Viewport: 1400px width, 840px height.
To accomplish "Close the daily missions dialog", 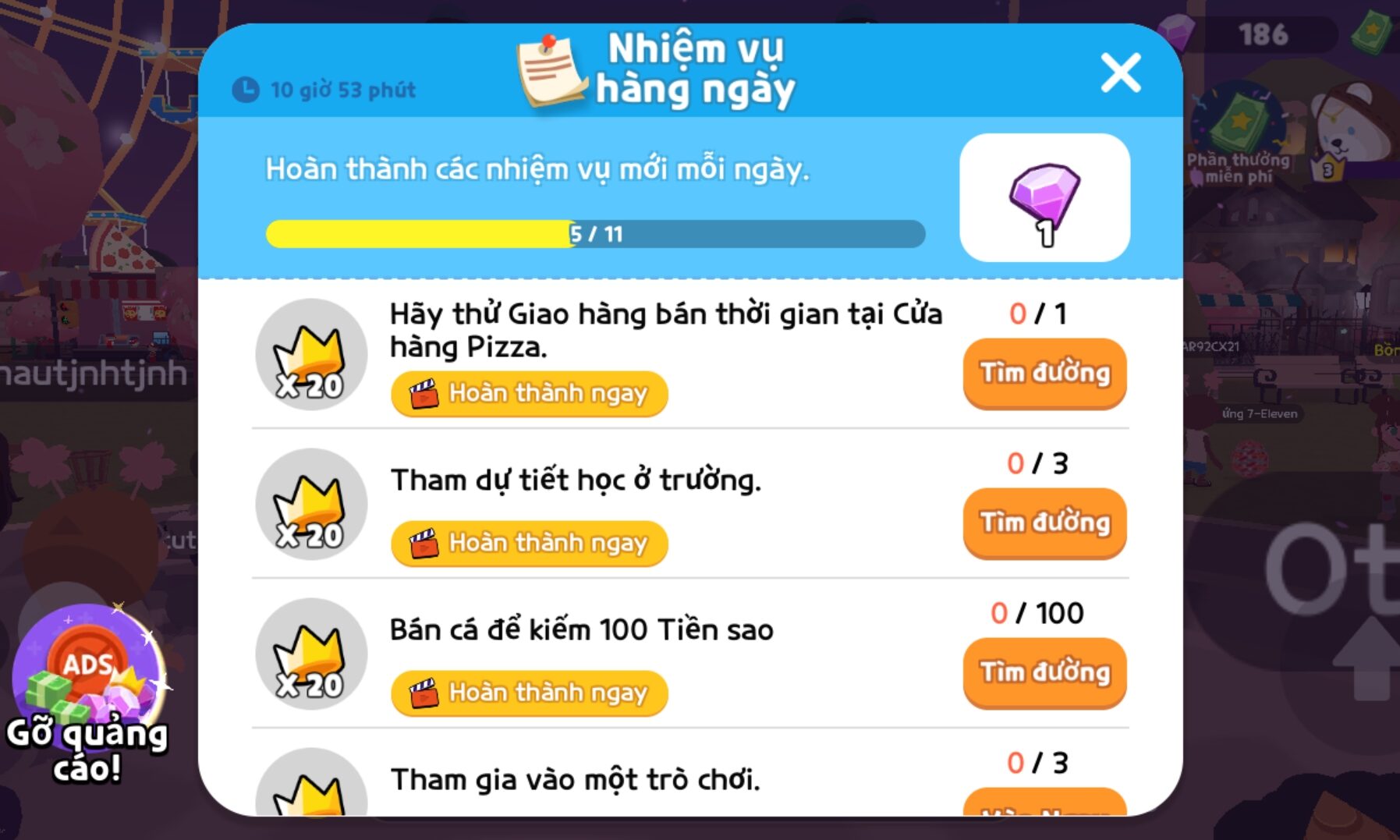I will point(1120,73).
